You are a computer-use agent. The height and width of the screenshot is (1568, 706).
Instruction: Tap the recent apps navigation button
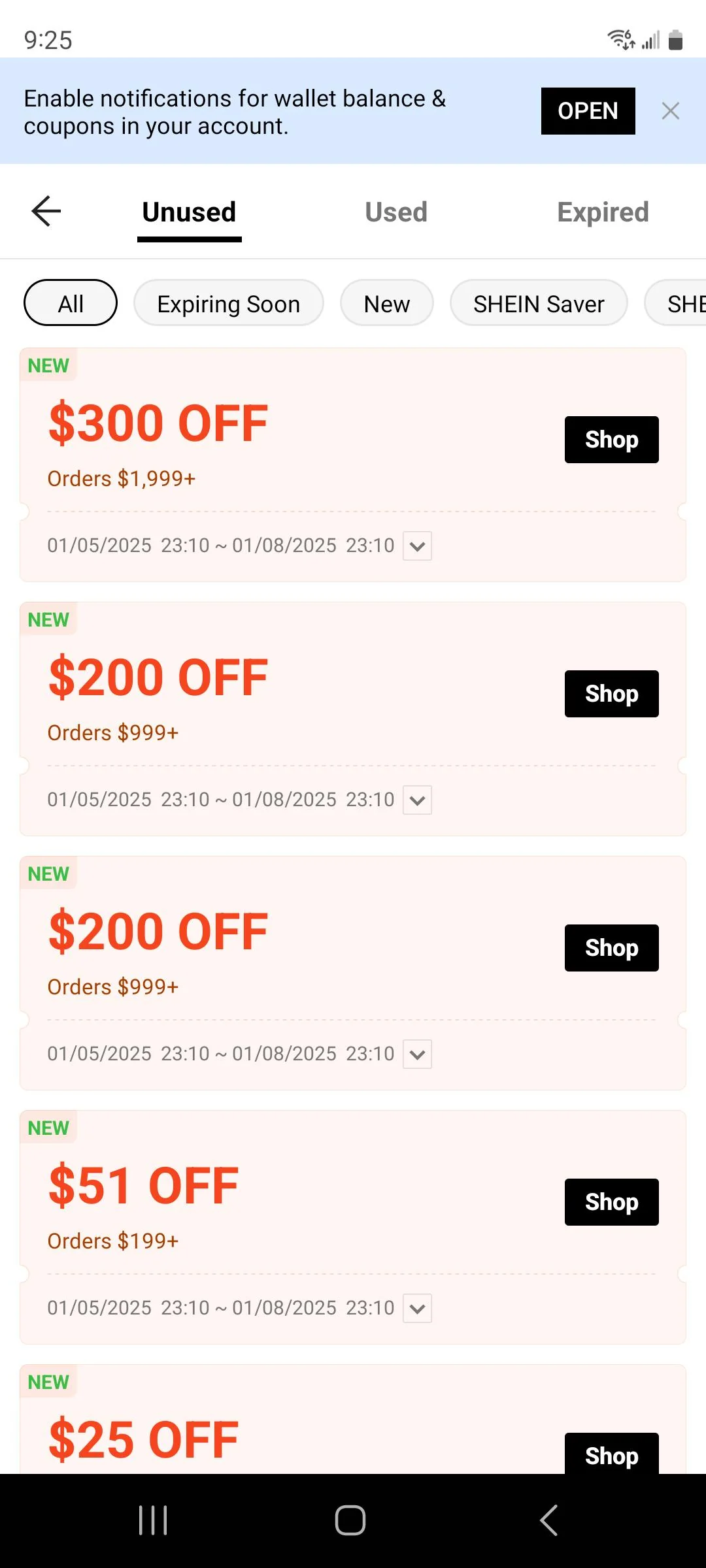tap(153, 1520)
